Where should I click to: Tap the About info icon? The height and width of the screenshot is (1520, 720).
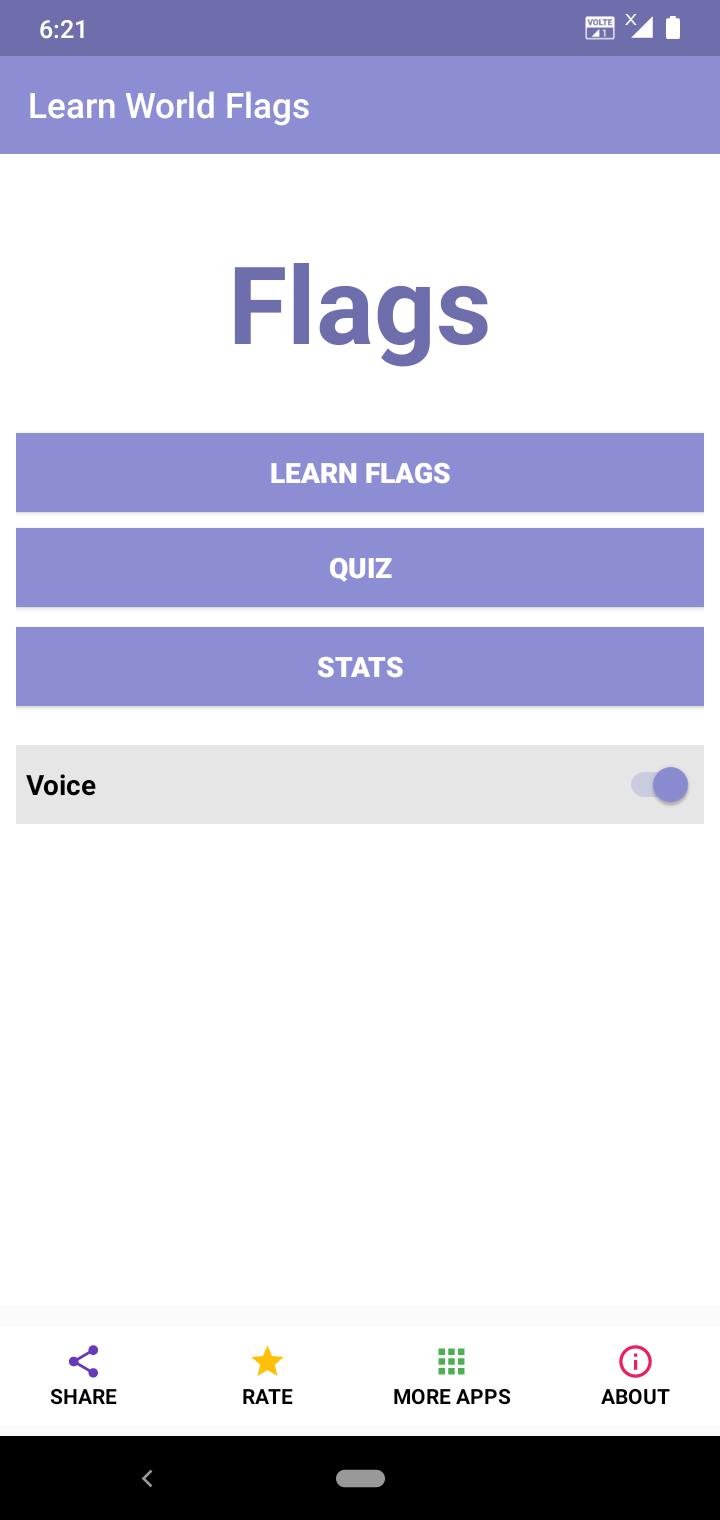[634, 1360]
